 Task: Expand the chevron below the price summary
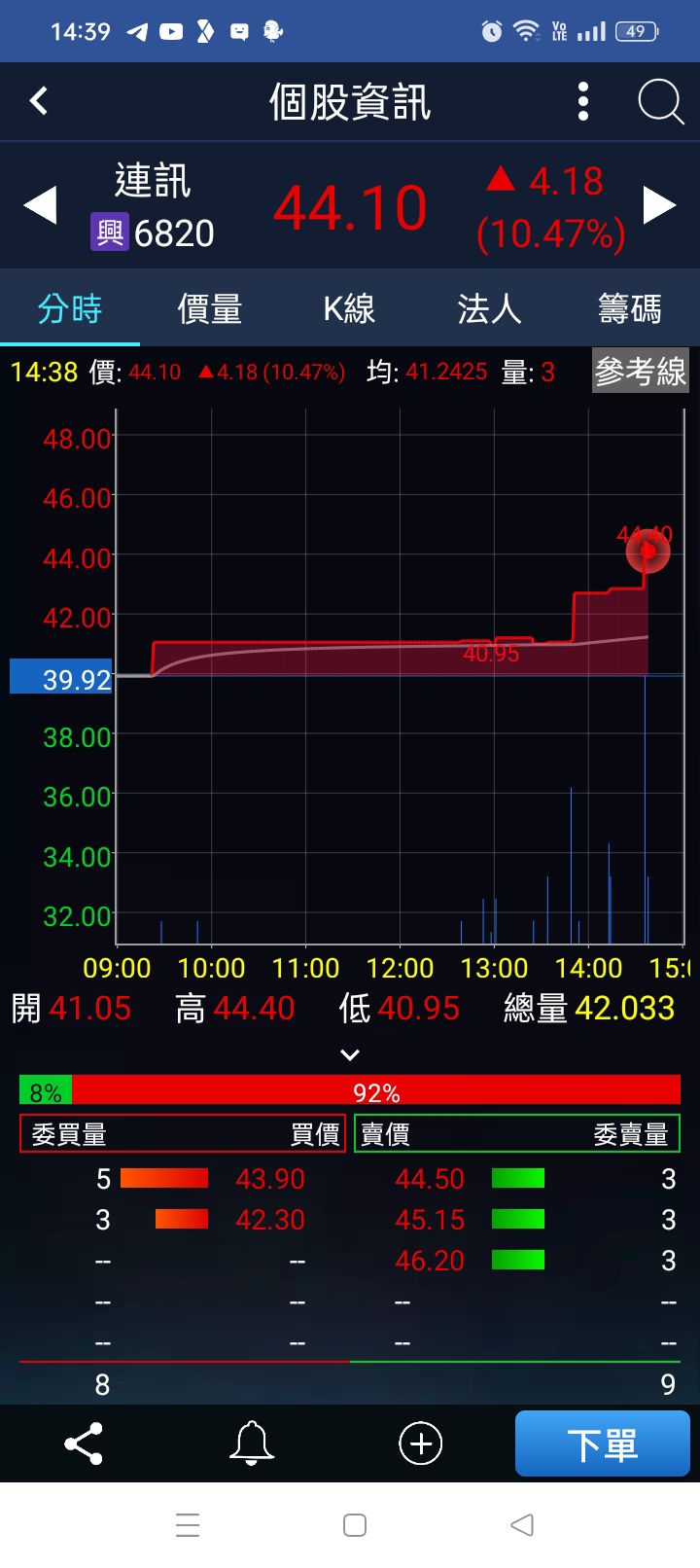click(350, 1054)
